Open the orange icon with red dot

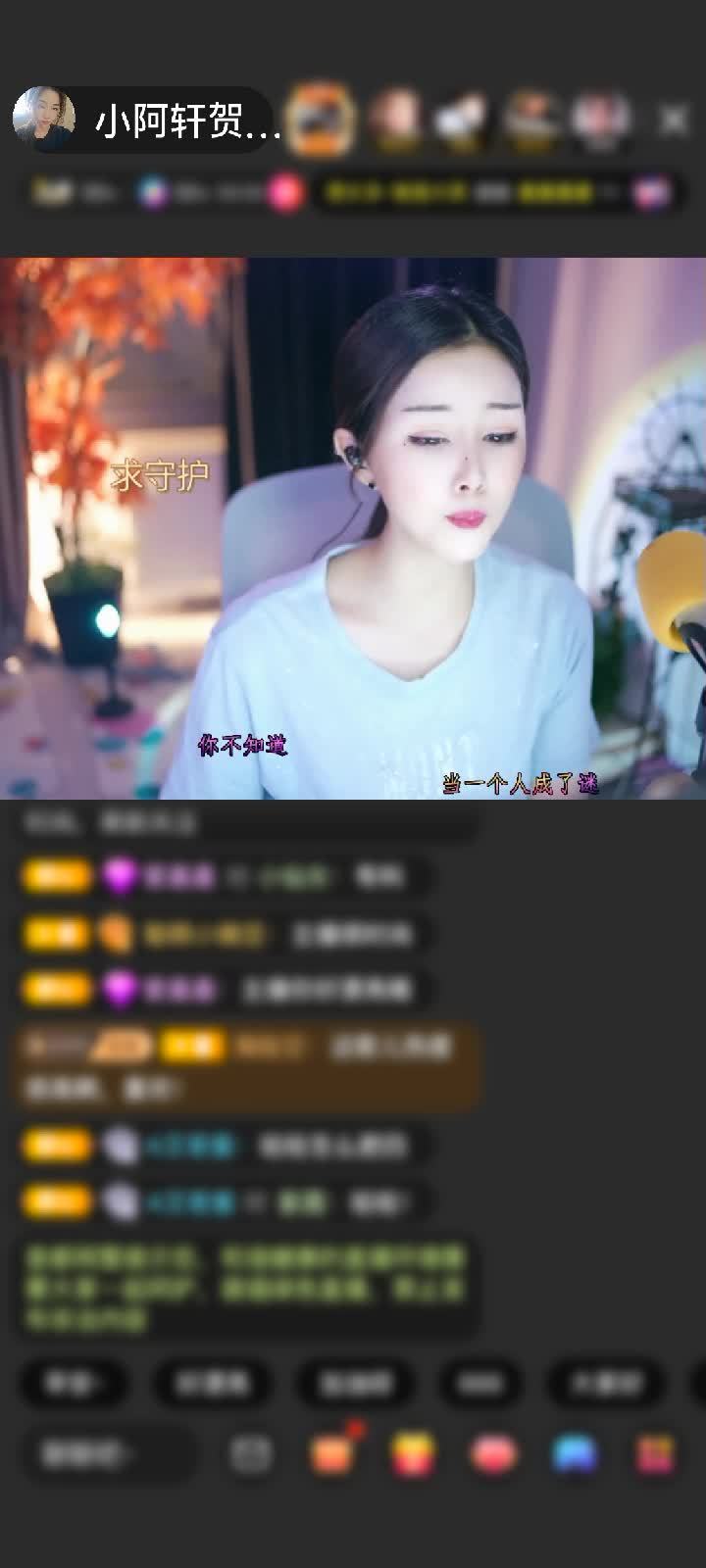(332, 1454)
